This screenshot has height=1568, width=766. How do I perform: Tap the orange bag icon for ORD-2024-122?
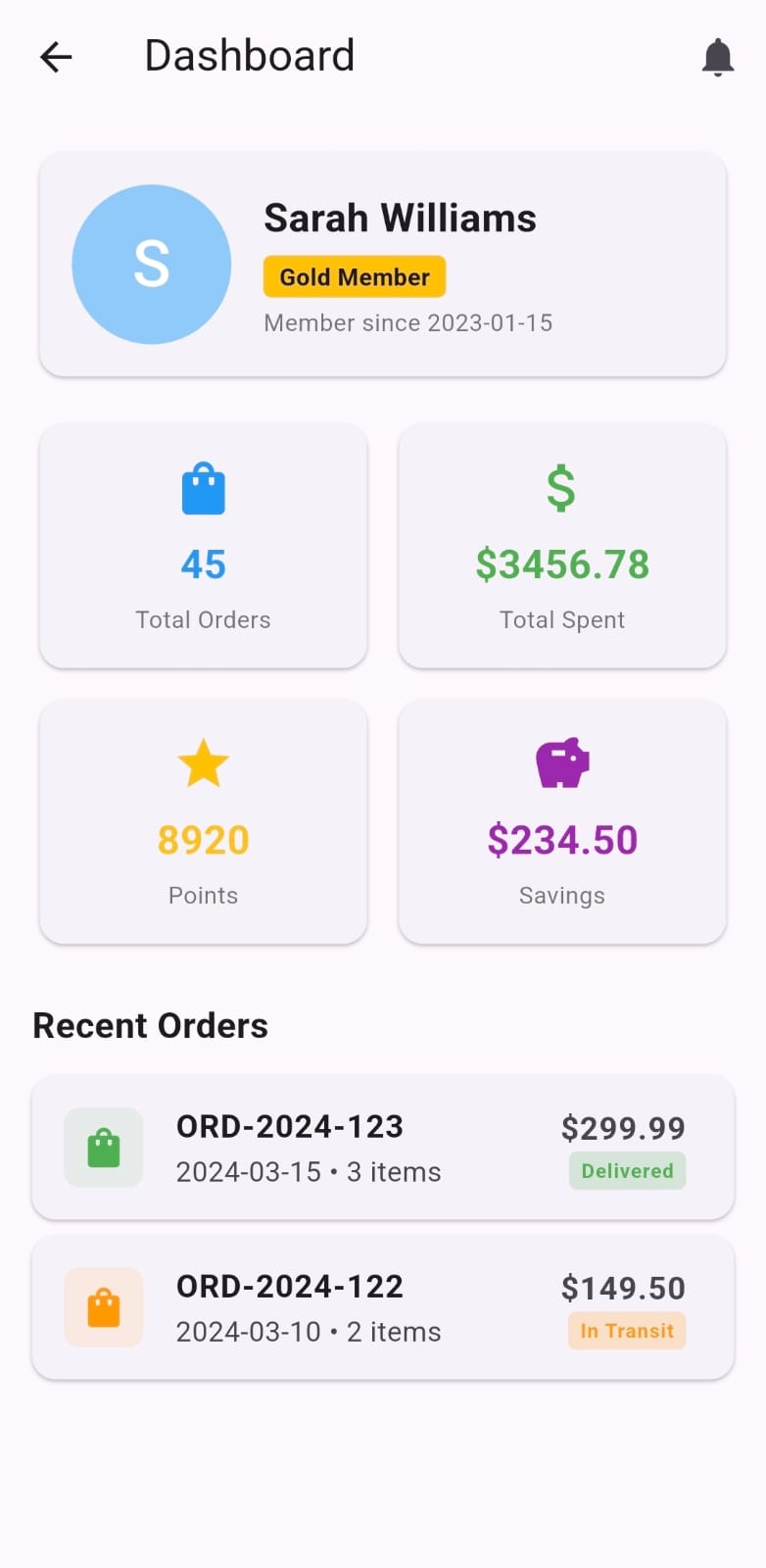tap(104, 1307)
